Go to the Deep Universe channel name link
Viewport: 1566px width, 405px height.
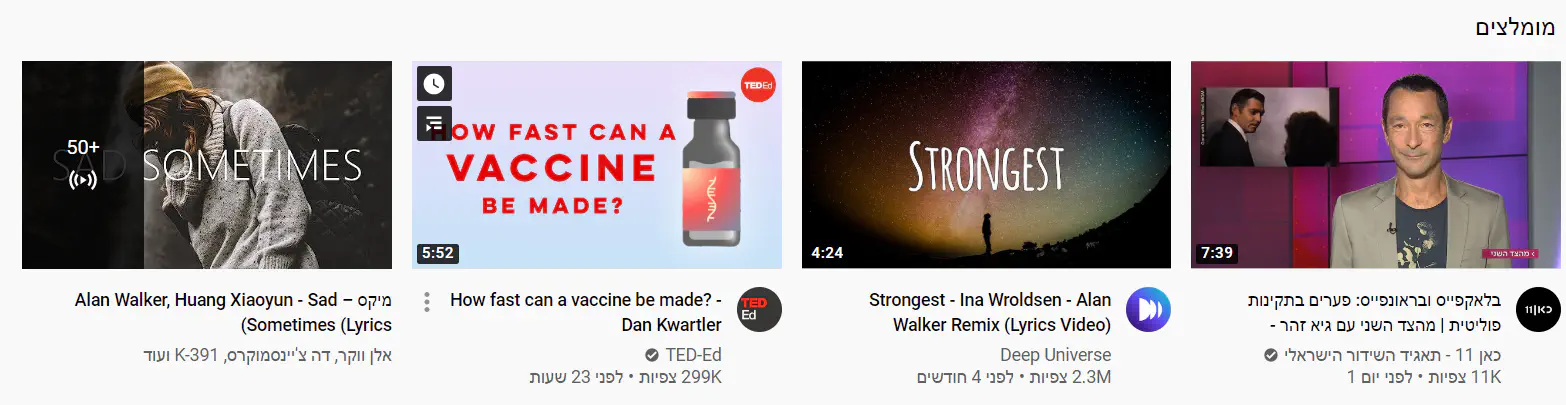(1055, 355)
